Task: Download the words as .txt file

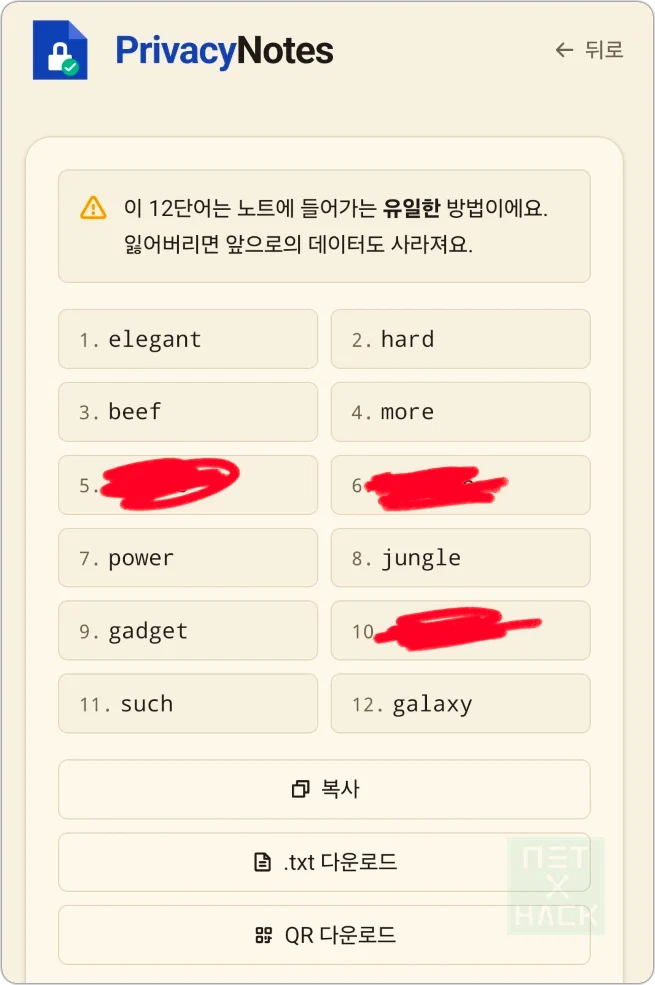Action: point(324,862)
